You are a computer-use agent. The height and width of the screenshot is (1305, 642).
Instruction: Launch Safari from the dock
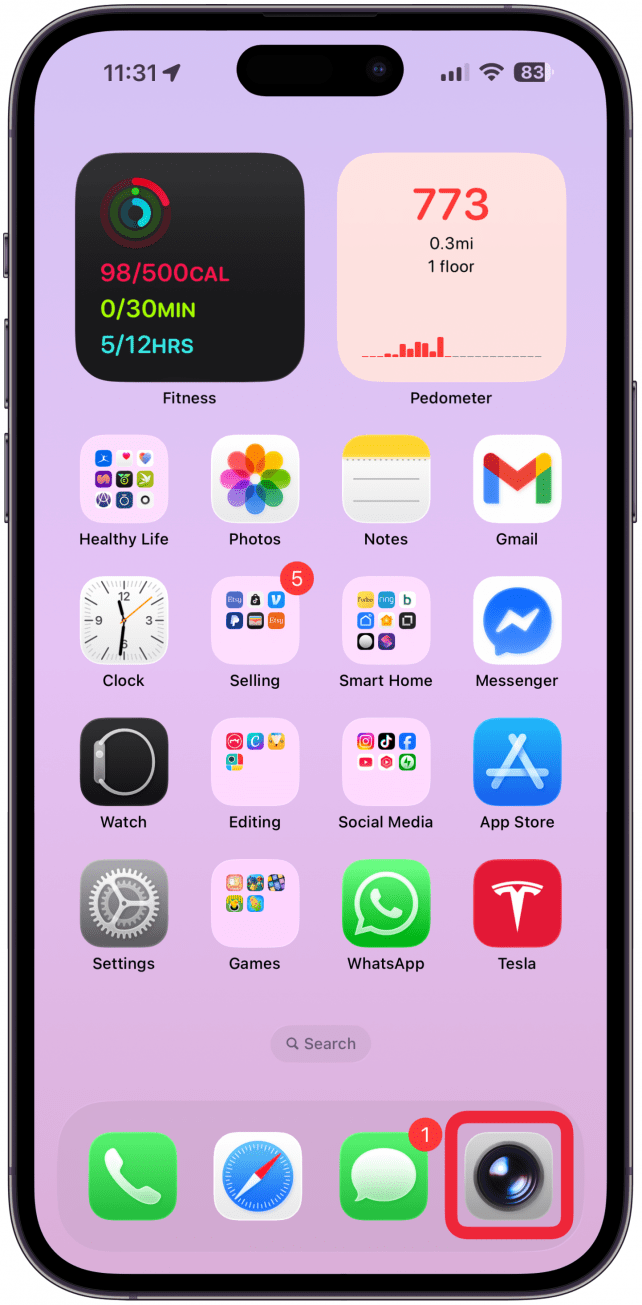[257, 1176]
